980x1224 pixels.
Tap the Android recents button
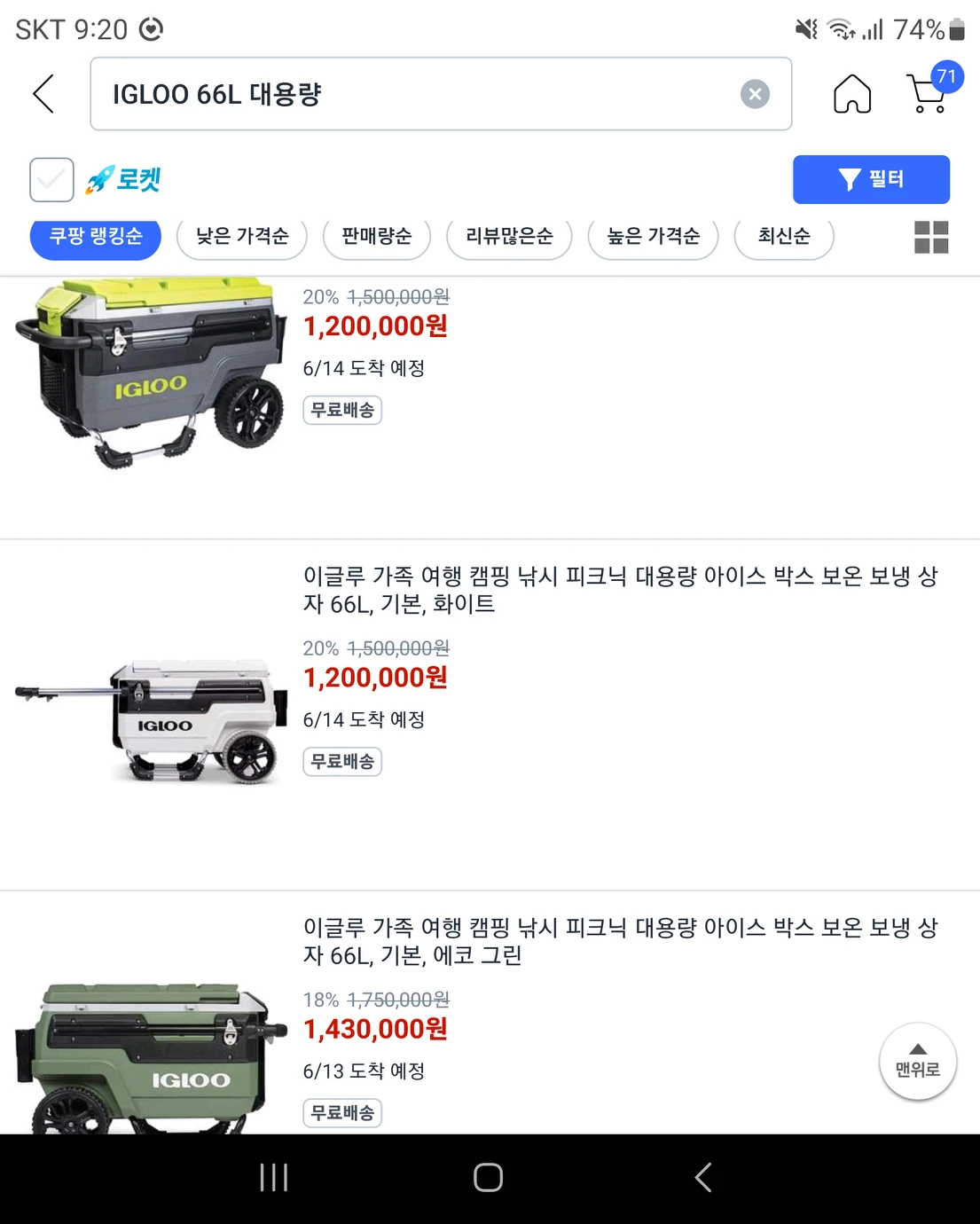(x=272, y=1178)
